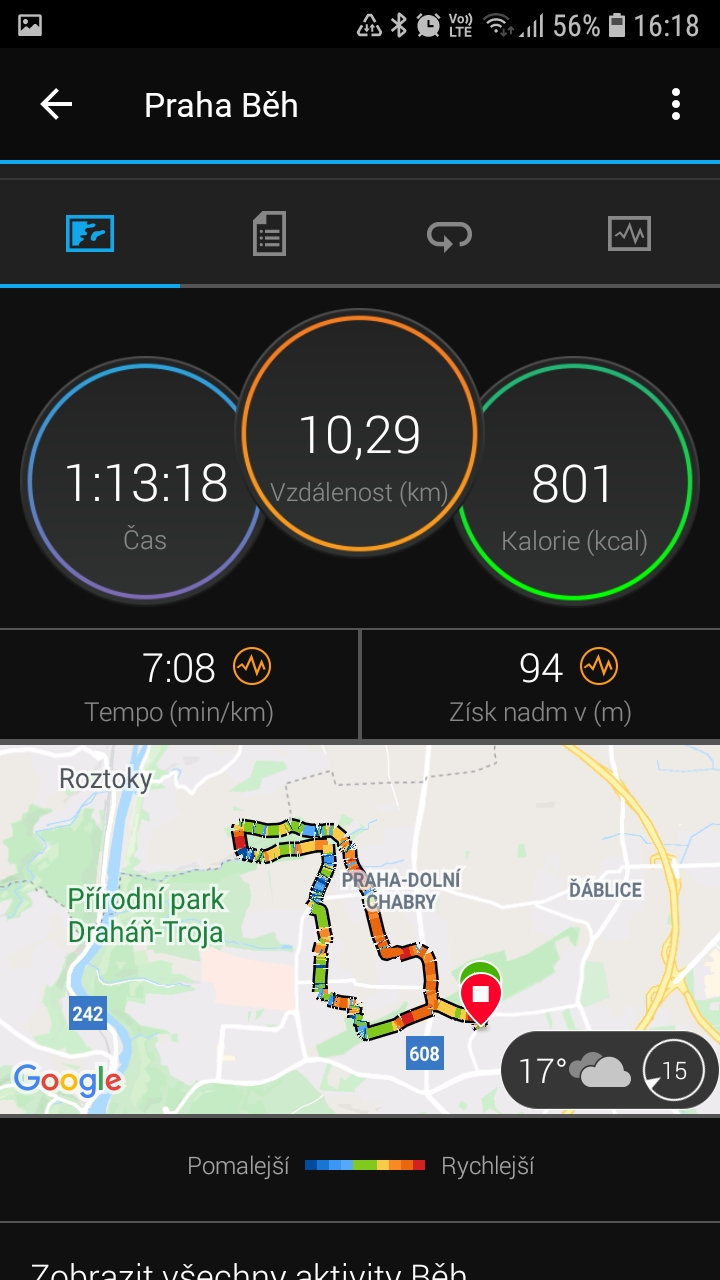Select the overview tab with the runner icon
Screen dimensions: 720x1280
click(90, 234)
